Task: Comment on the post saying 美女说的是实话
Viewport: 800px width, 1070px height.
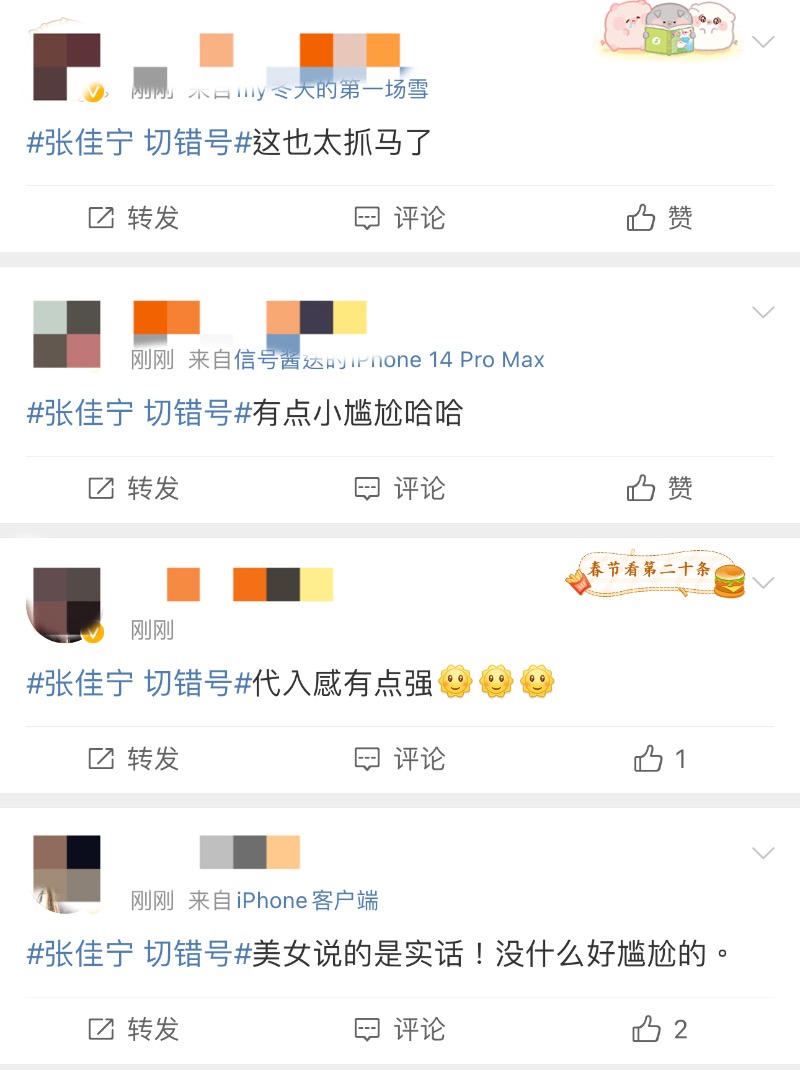Action: click(400, 1029)
